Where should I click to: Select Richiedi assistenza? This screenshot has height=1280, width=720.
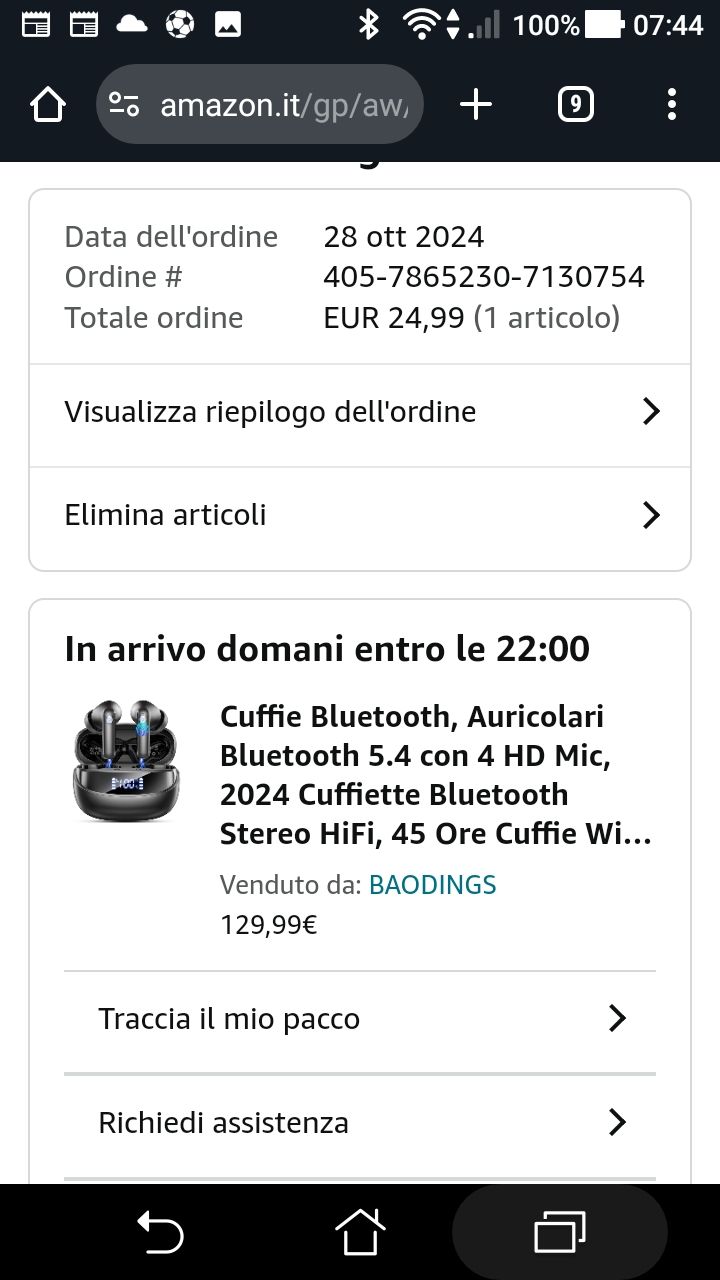coord(360,1123)
